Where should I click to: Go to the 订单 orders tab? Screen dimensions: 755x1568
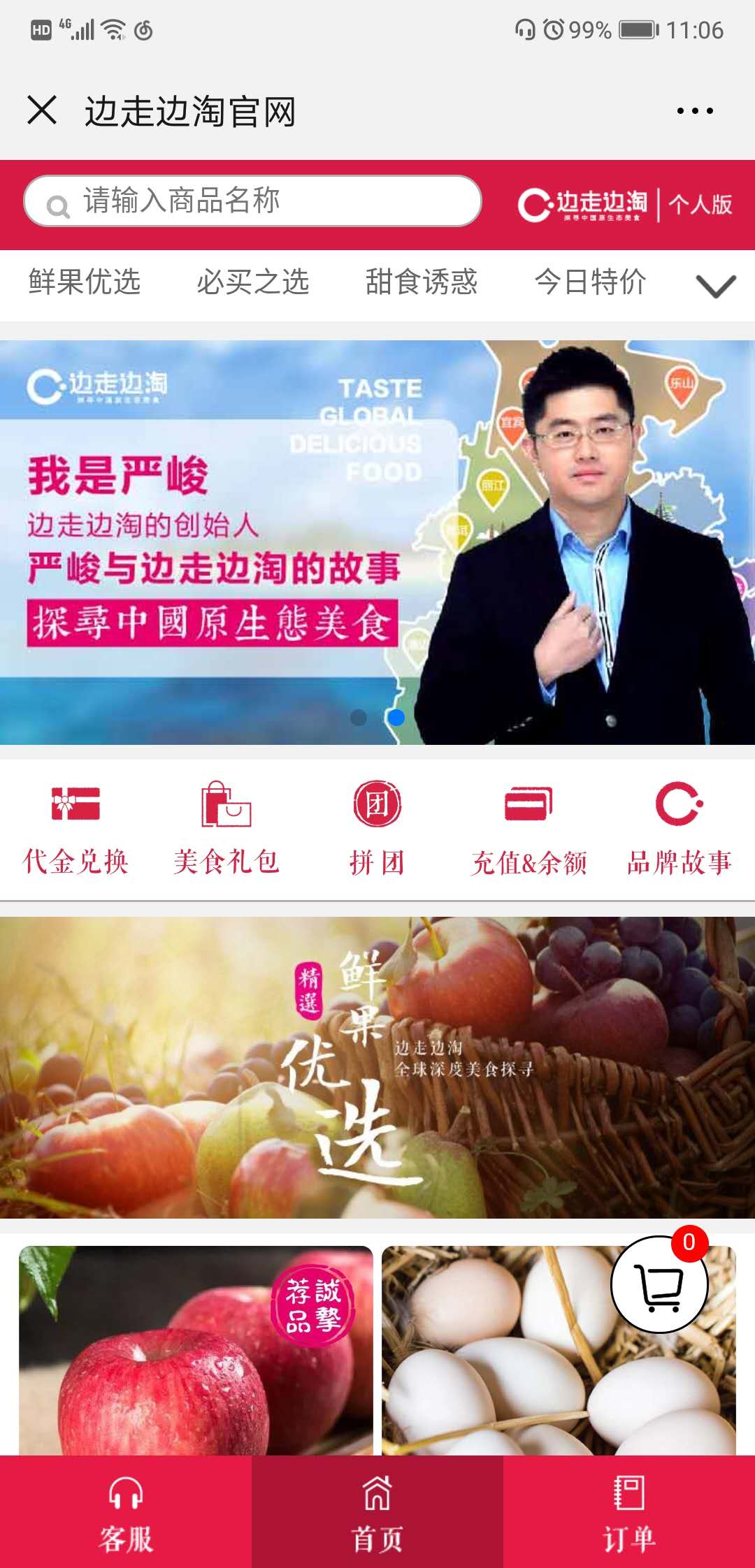coord(629,1512)
